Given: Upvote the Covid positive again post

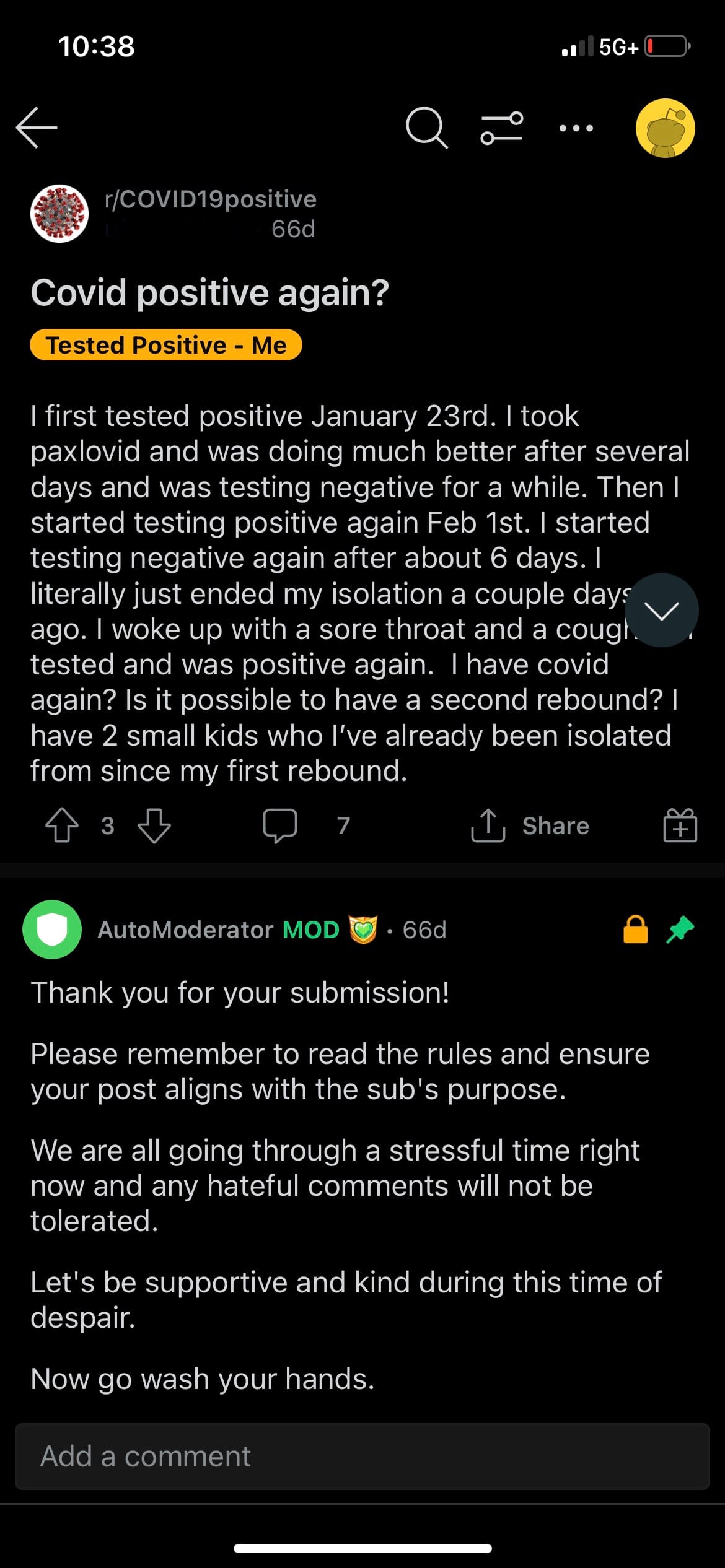Looking at the screenshot, I should coord(62,825).
